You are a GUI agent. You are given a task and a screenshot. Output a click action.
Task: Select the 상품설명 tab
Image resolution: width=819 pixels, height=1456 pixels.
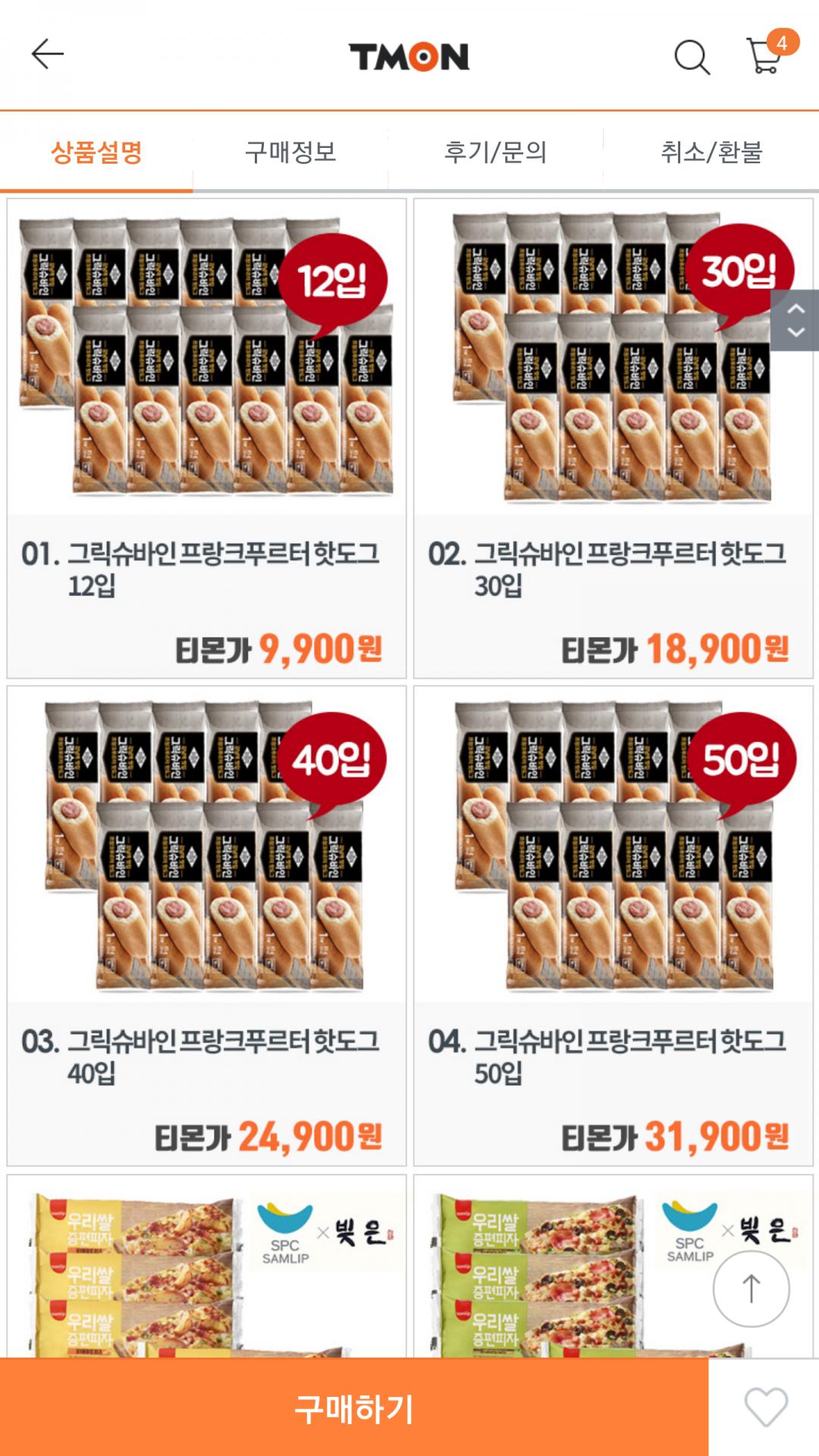tap(96, 152)
